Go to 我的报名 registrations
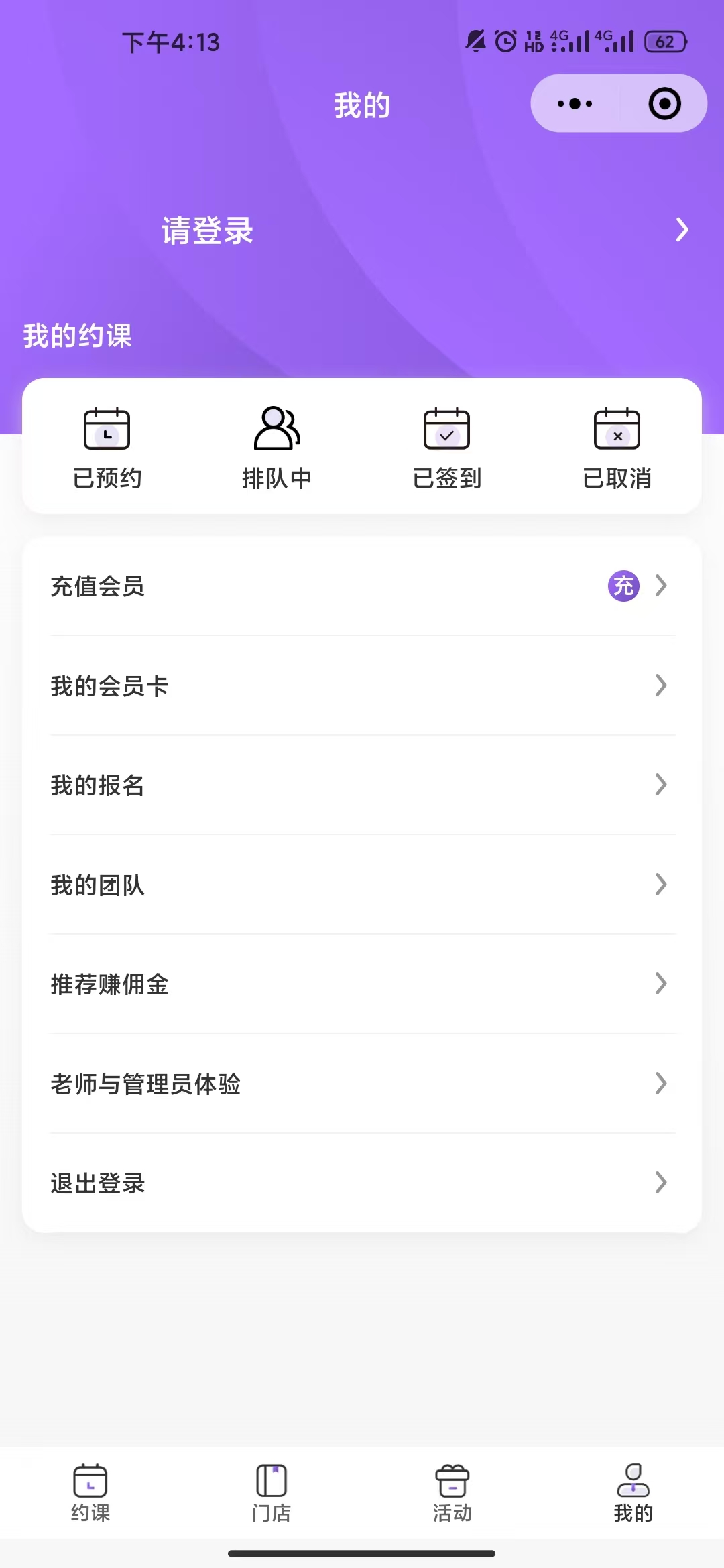 click(x=362, y=785)
